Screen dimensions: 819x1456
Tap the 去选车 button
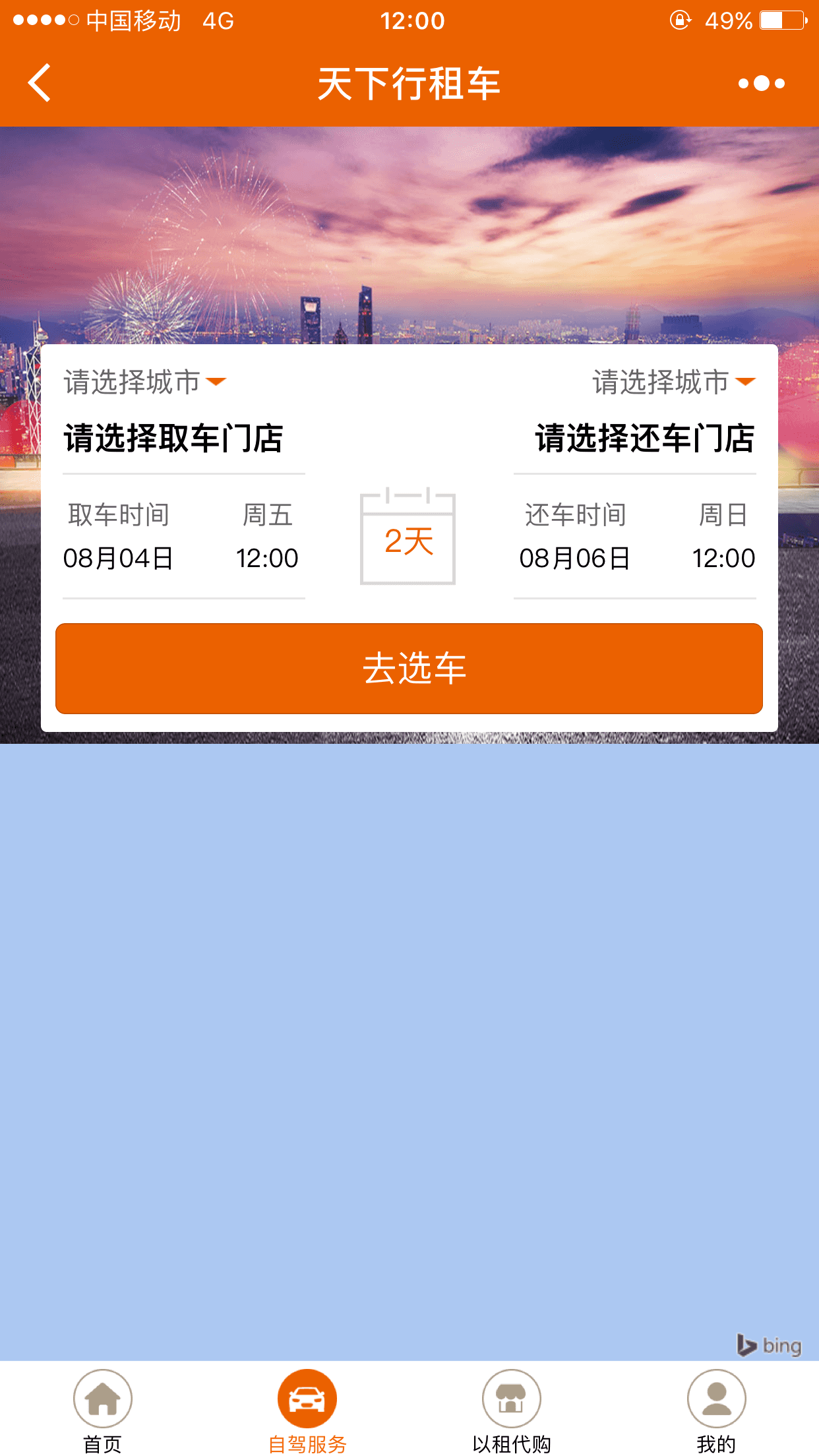409,668
